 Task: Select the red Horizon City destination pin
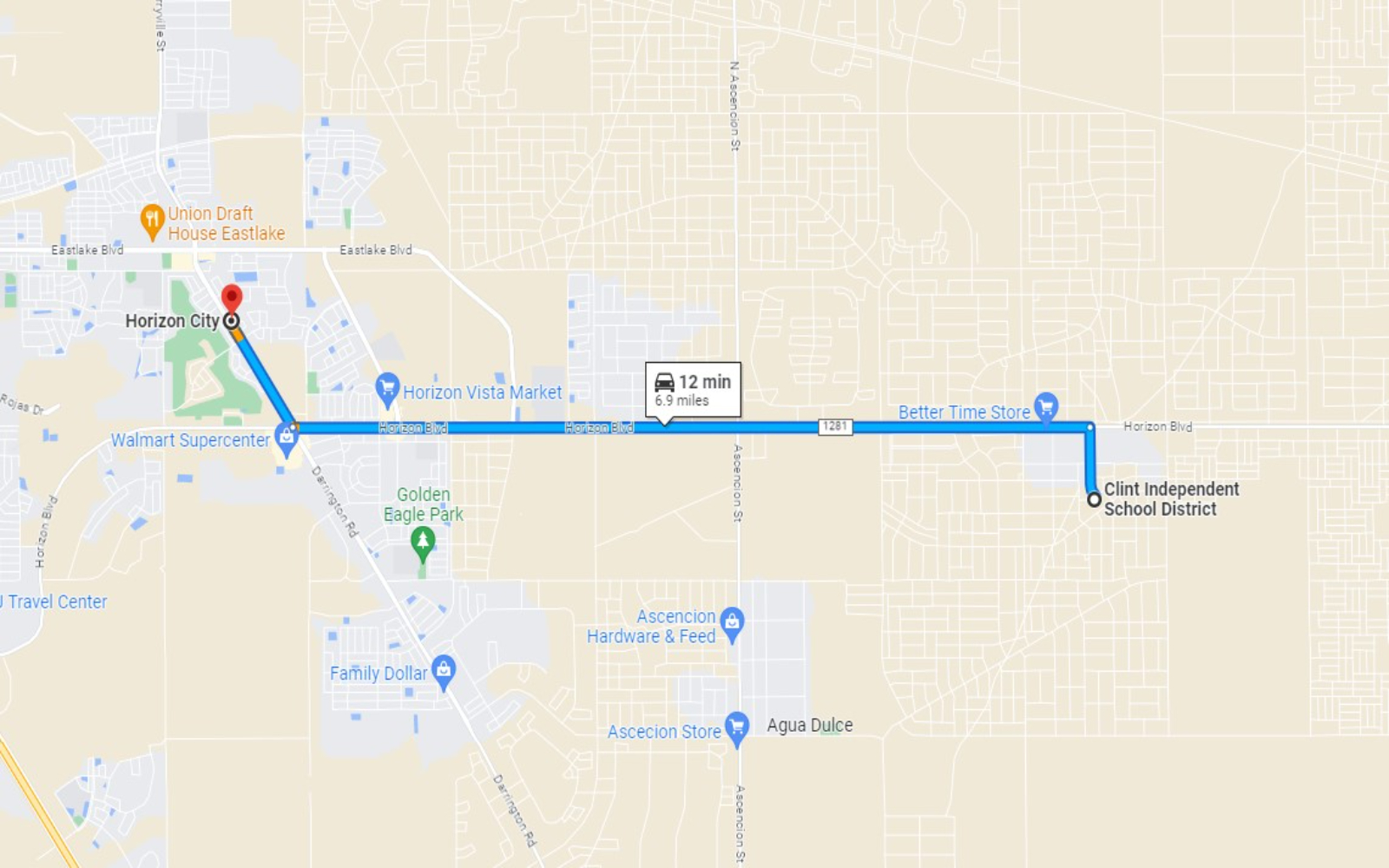point(231,298)
